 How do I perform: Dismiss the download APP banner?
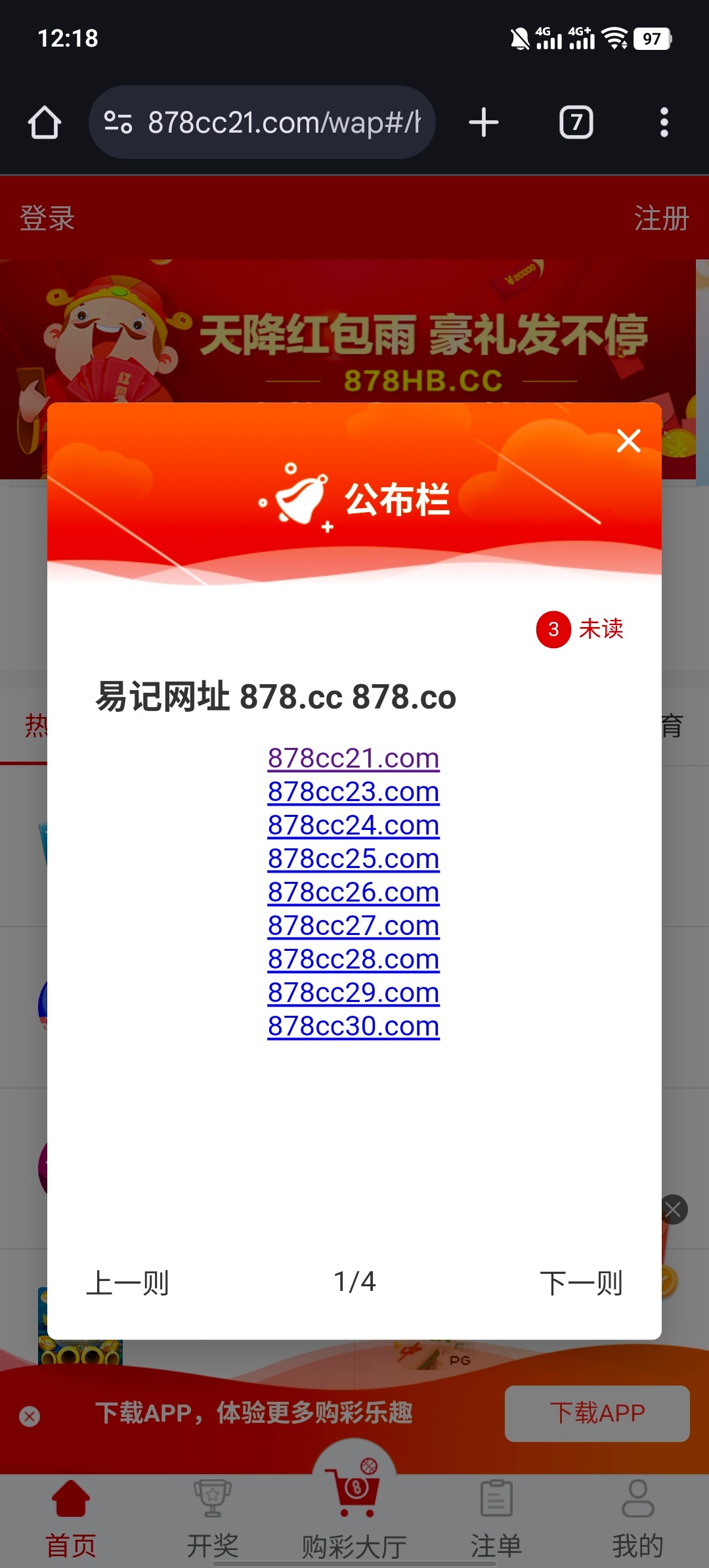pos(30,1416)
